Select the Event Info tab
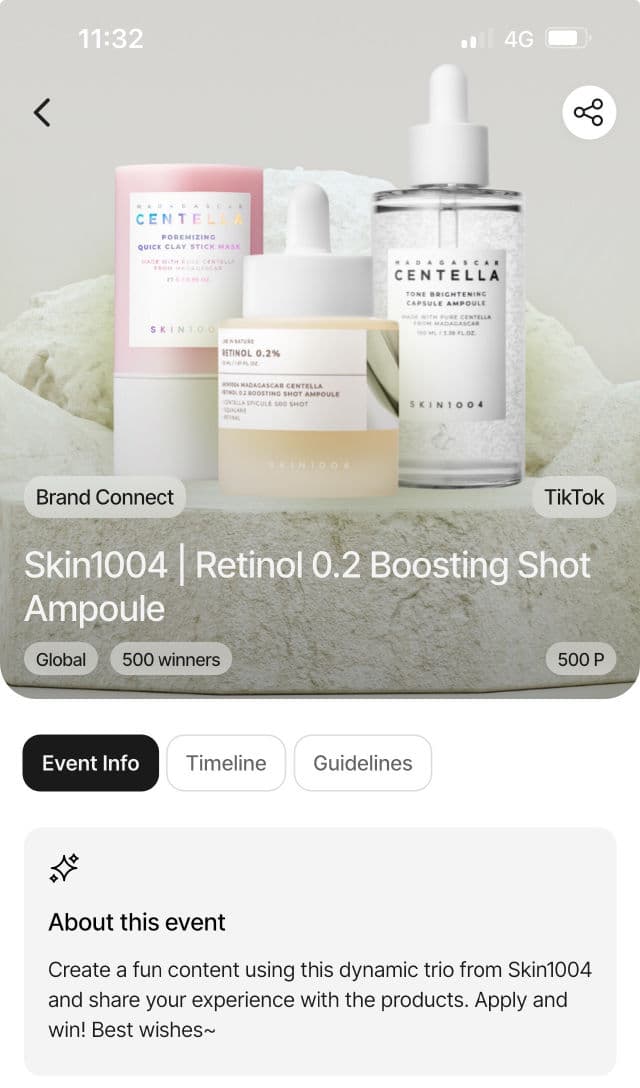 pos(91,763)
